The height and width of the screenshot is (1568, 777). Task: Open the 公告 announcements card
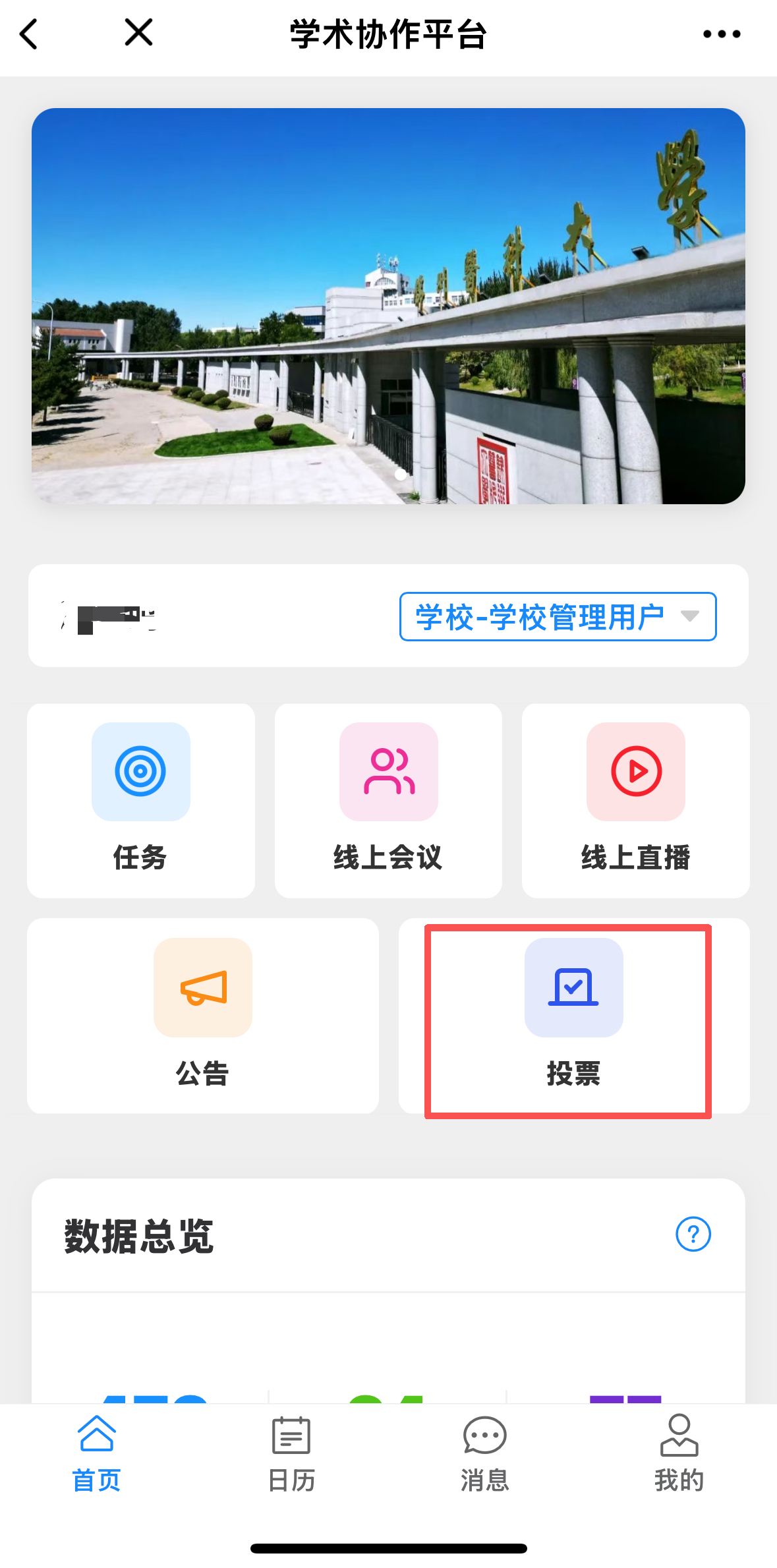tap(202, 1015)
